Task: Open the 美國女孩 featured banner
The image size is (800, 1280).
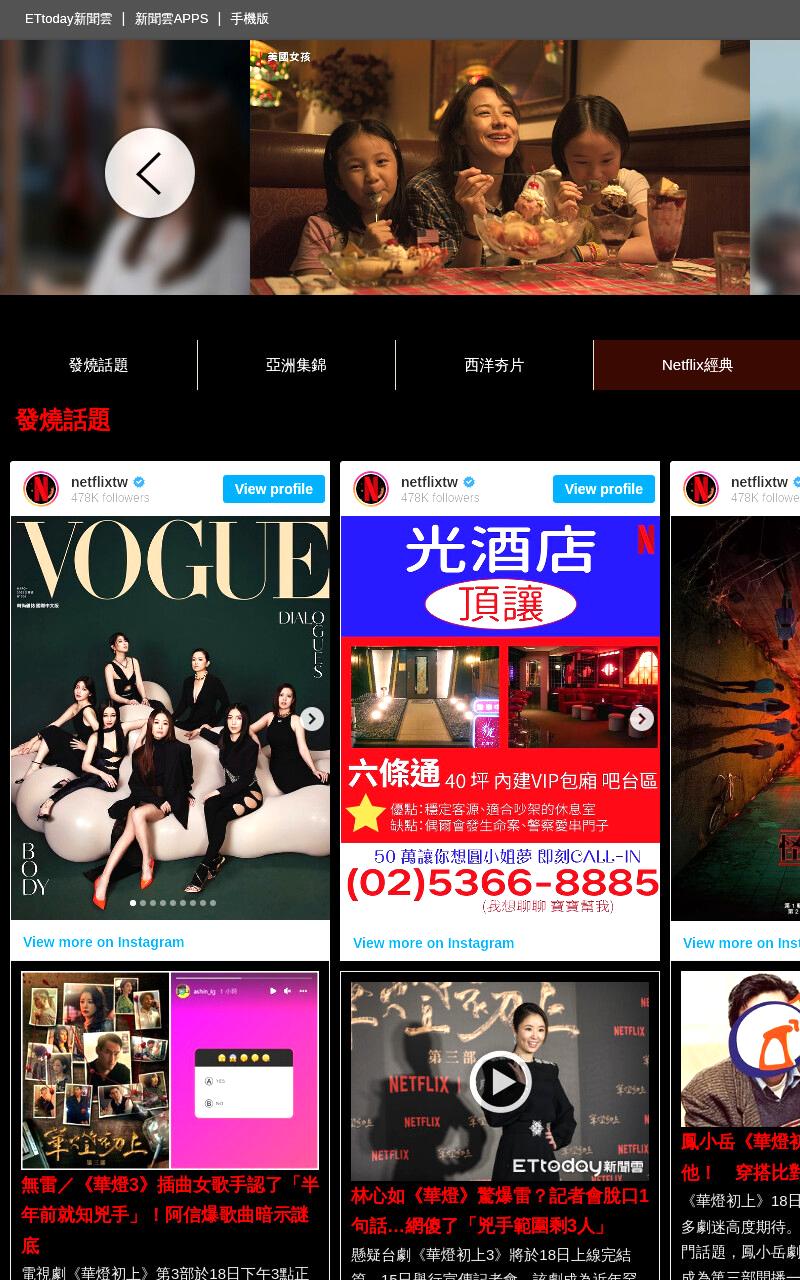Action: pos(500,167)
